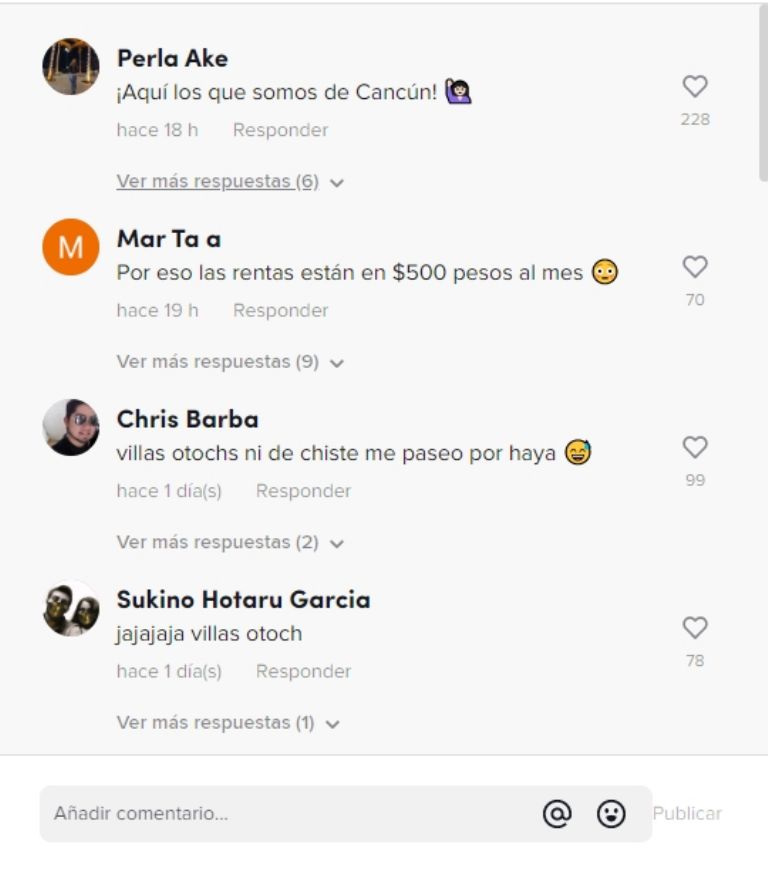The height and width of the screenshot is (871, 768).
Task: Reply to Perla Ake's comment
Action: pos(280,130)
